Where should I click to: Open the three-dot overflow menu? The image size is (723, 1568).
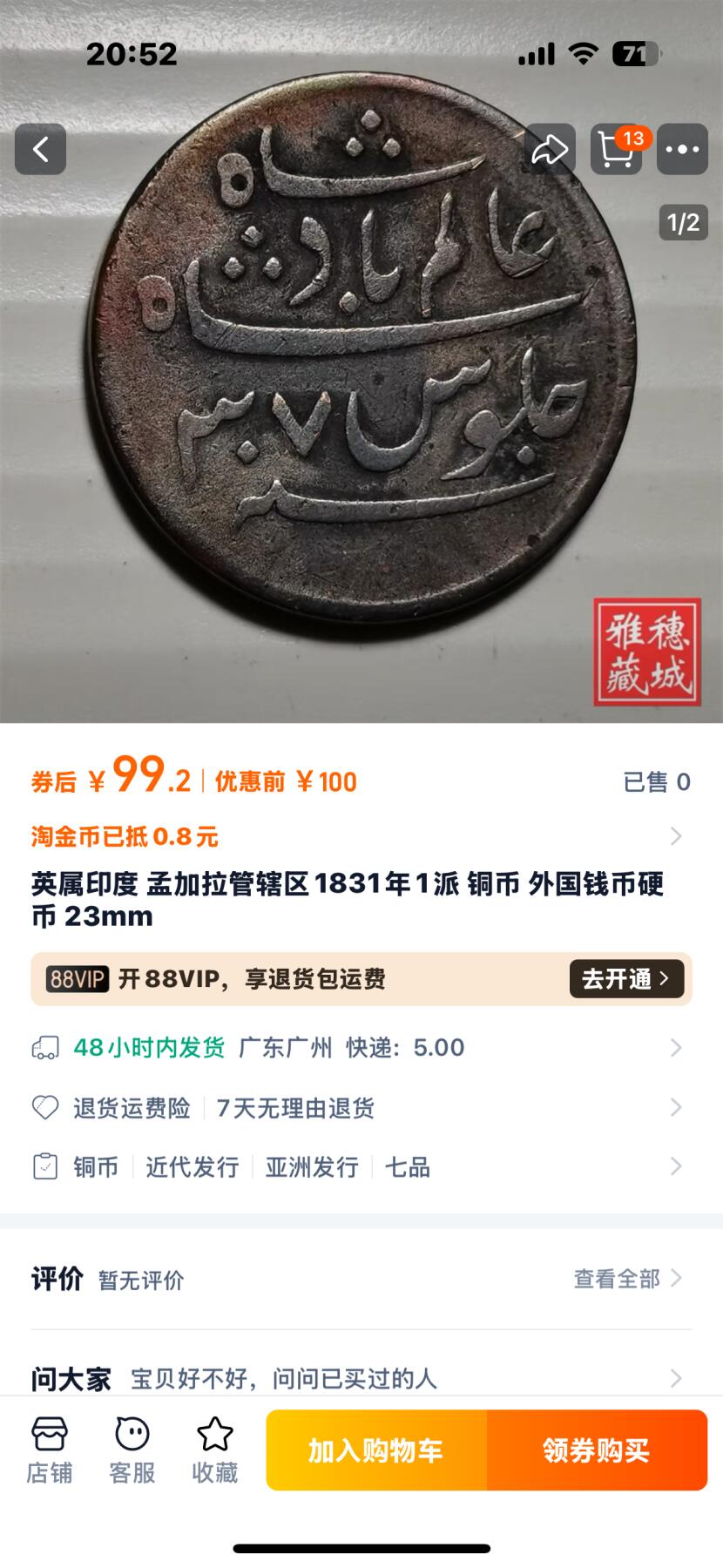[681, 150]
